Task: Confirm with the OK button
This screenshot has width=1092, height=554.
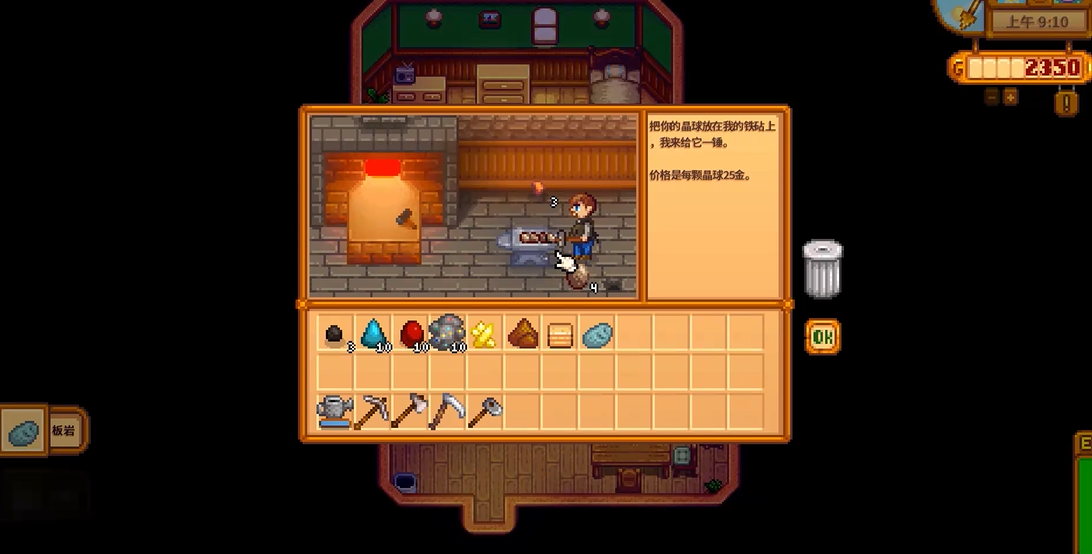Action: click(822, 337)
